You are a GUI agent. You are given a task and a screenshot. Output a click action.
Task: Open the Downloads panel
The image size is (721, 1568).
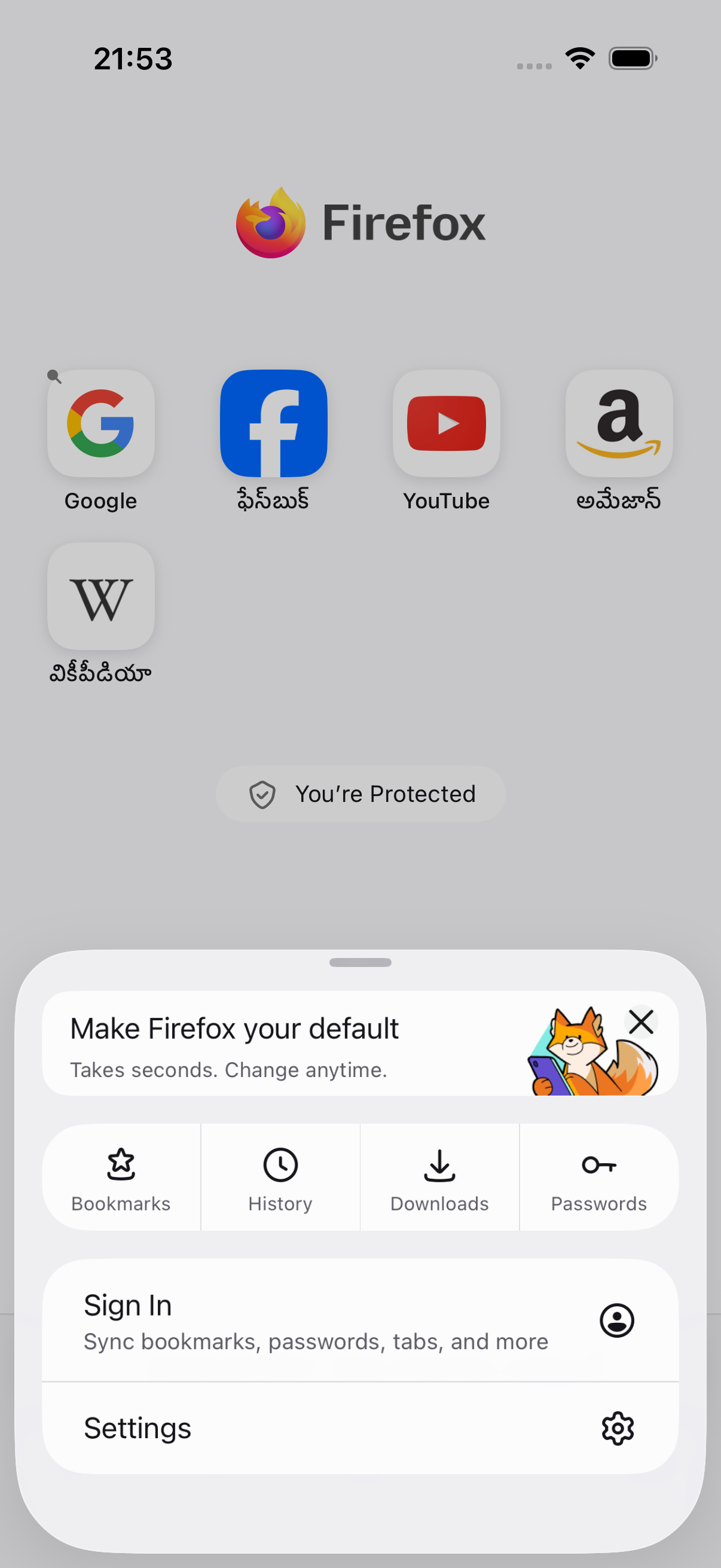click(440, 1177)
